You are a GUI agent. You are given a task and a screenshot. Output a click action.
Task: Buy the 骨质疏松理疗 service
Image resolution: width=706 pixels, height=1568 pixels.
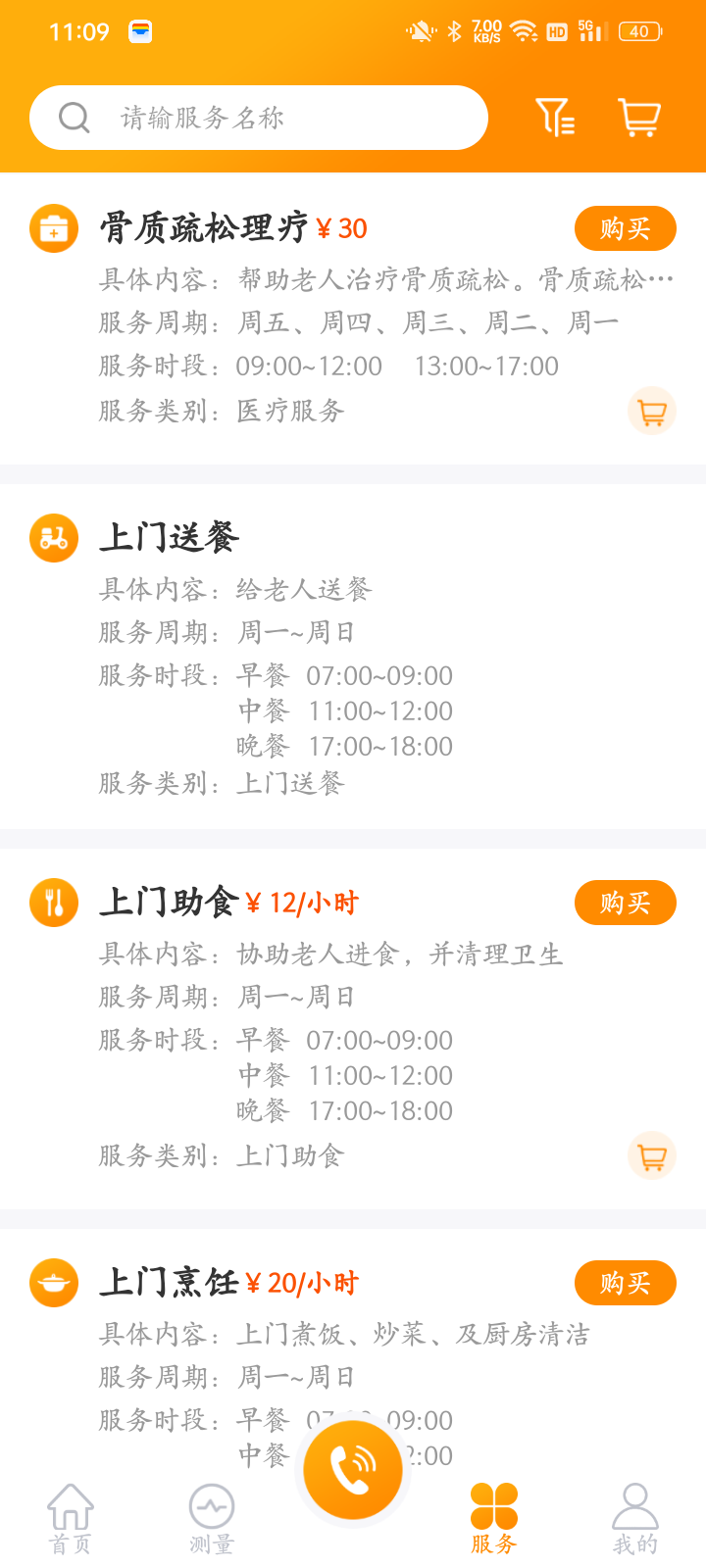625,229
